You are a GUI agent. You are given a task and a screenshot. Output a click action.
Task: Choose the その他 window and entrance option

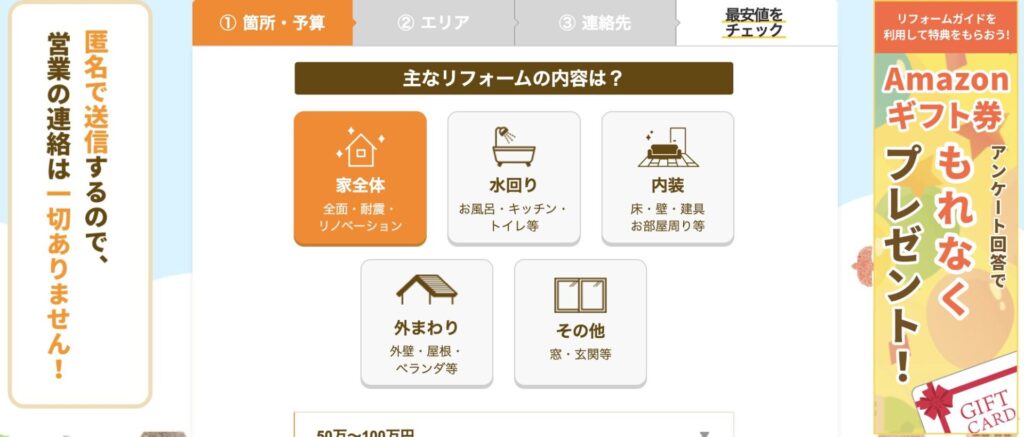pos(580,323)
